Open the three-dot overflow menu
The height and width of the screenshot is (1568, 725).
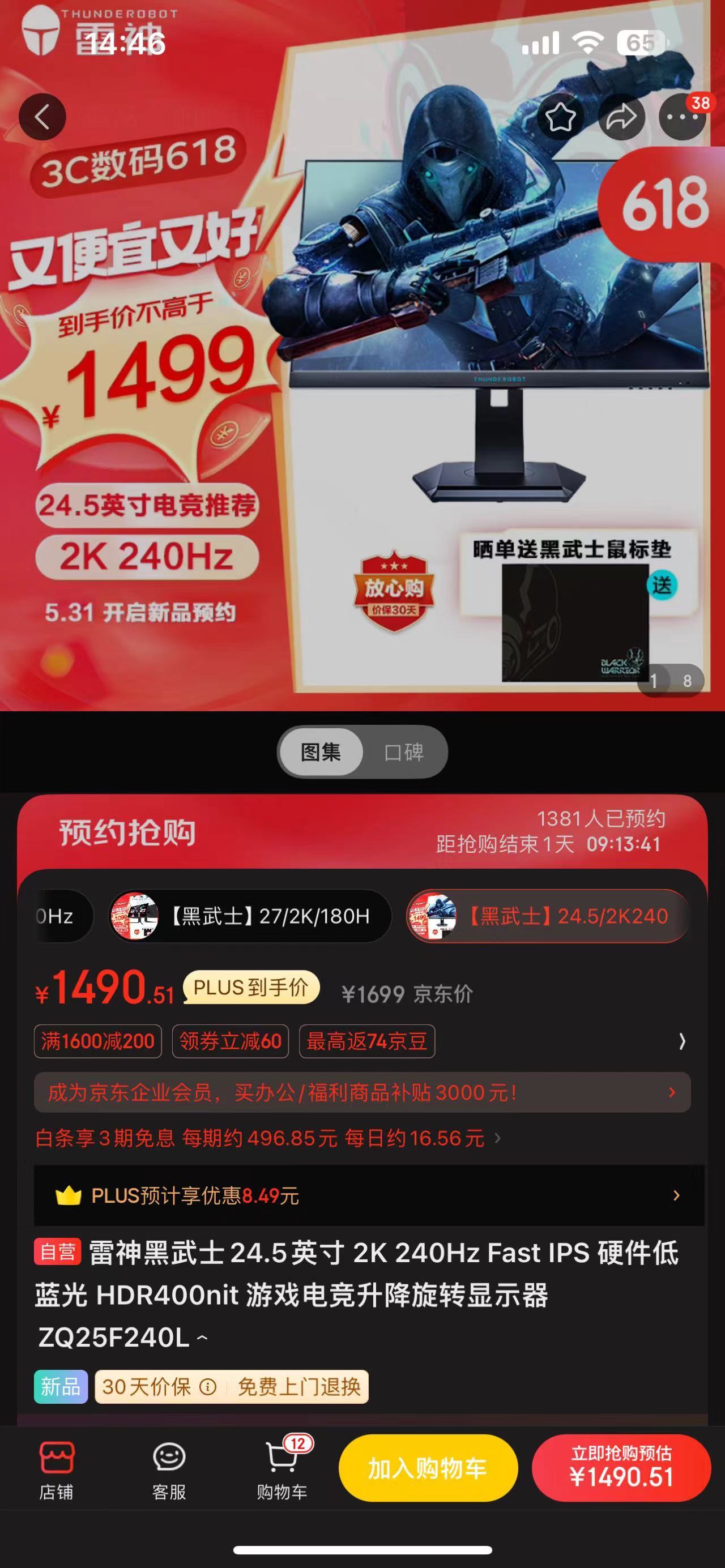click(x=683, y=117)
